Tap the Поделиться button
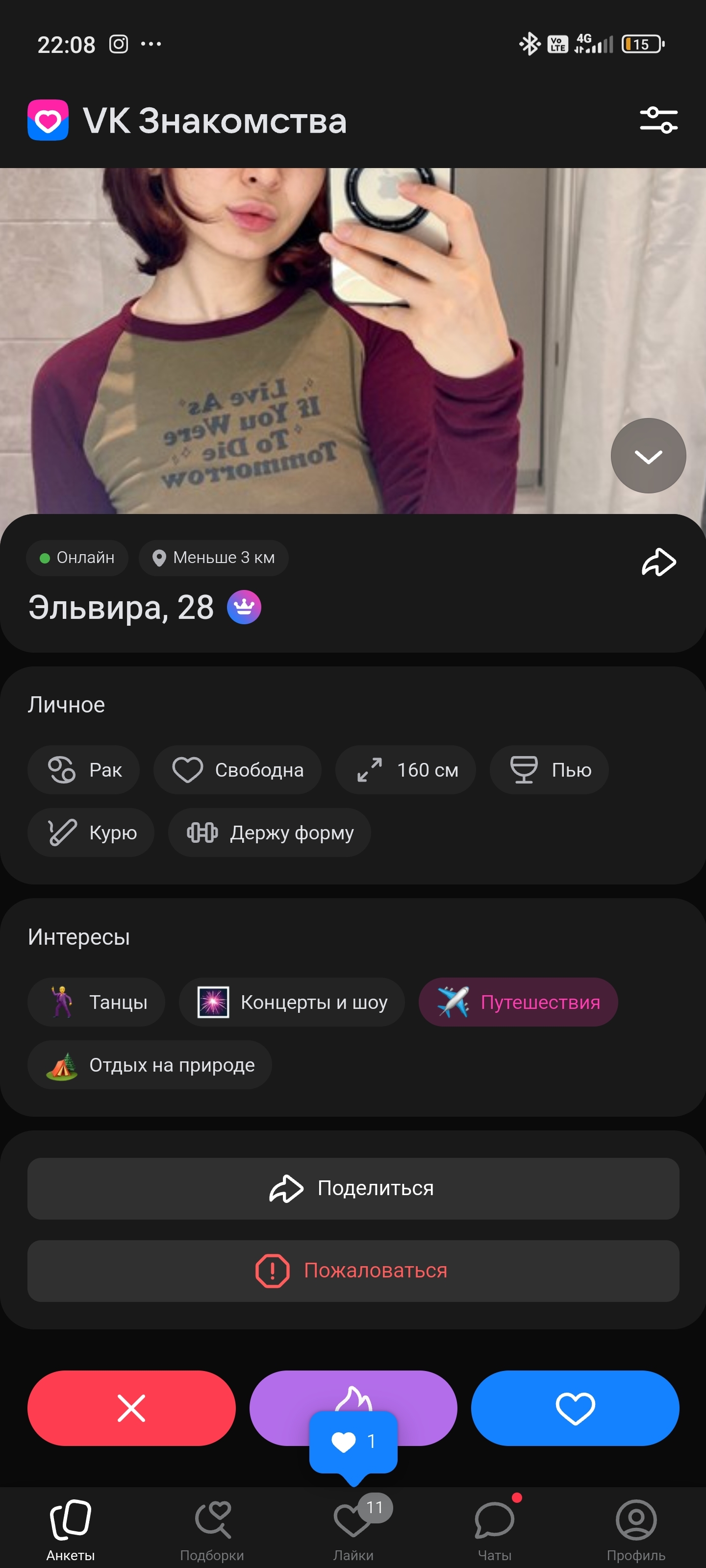 353,1188
